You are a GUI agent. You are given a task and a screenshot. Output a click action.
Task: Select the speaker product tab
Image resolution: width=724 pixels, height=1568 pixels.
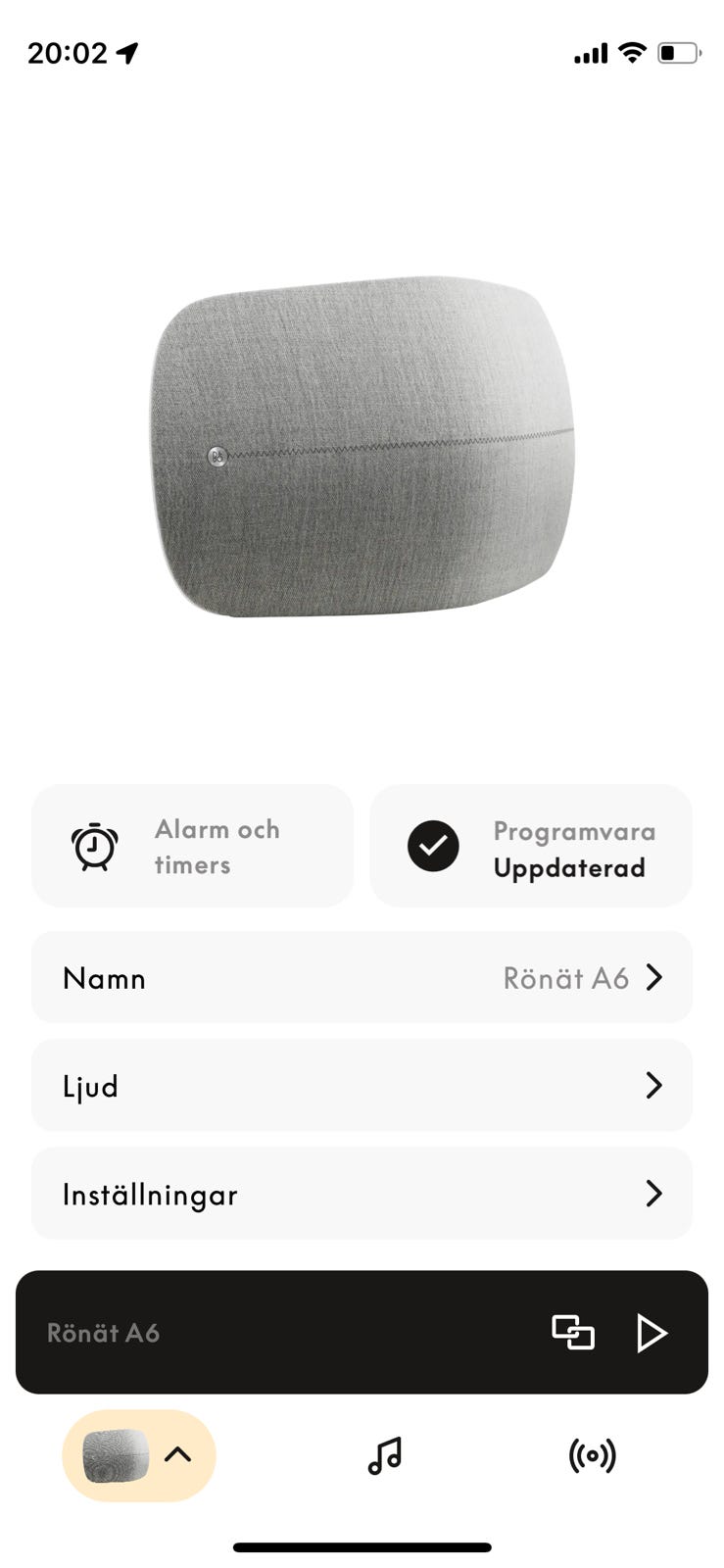[x=138, y=1455]
